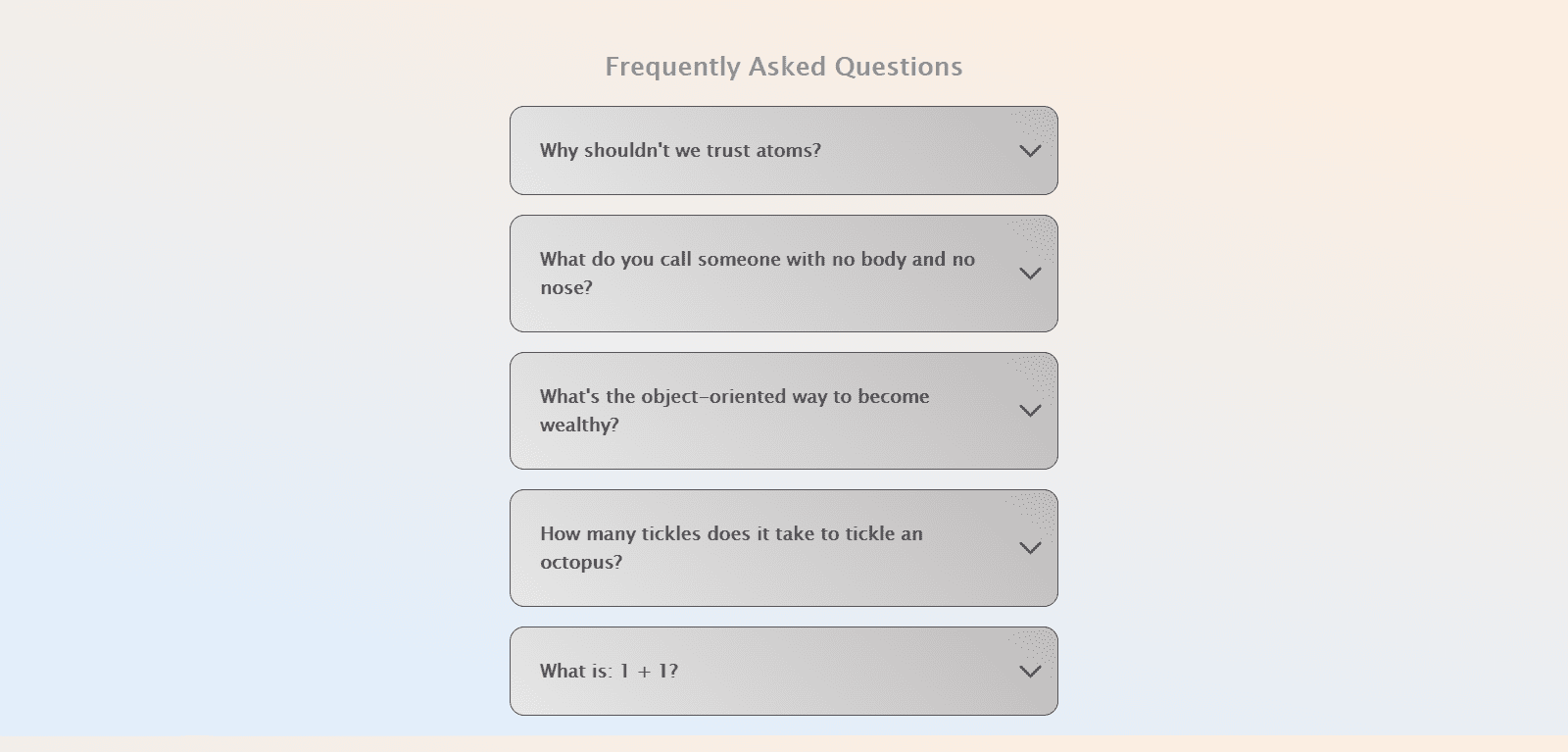Open the object-oriented way to become wealthy answer
This screenshot has height=752, width=1568.
tap(783, 411)
